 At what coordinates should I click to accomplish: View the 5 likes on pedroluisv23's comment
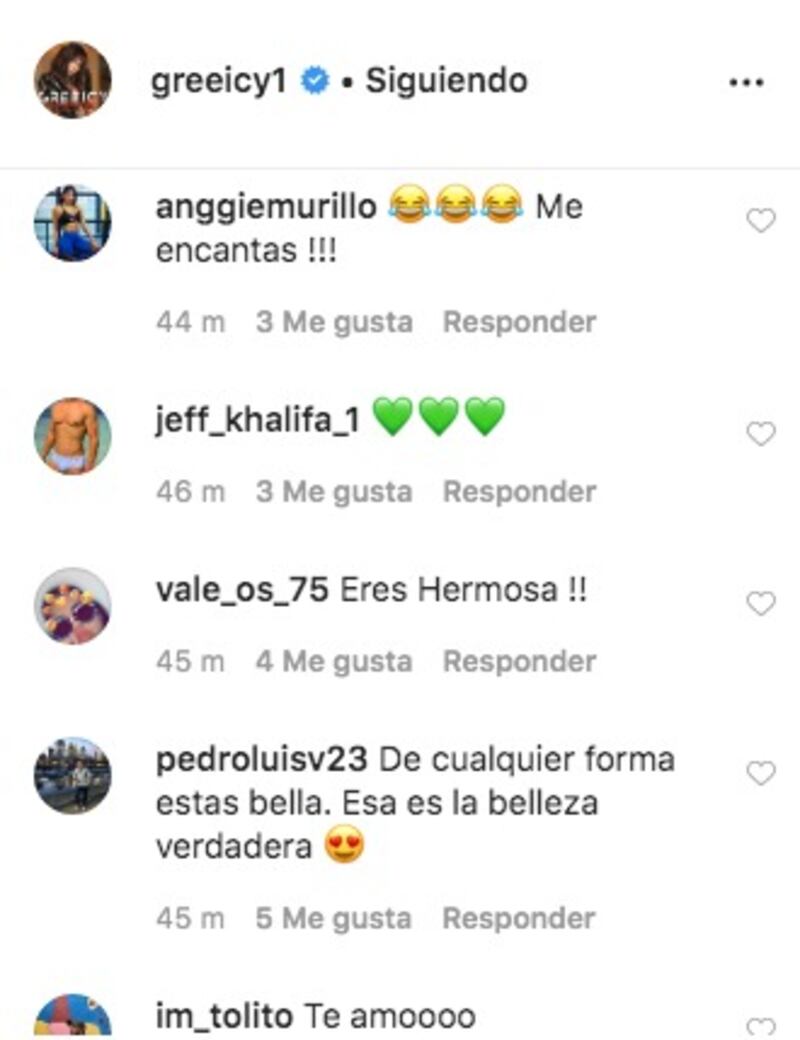coord(333,918)
